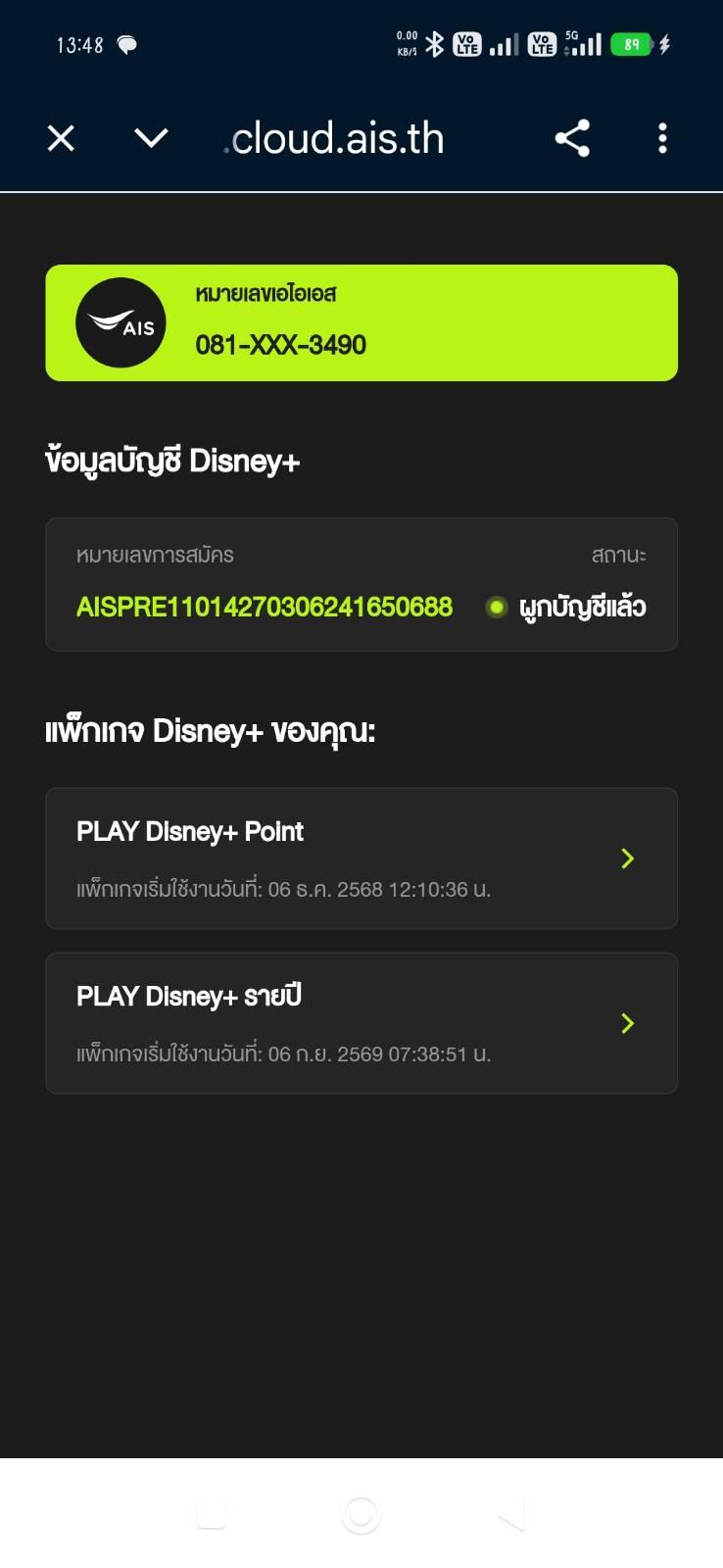Open the PLAY Disney+ Point package
The height and width of the screenshot is (1568, 723).
[x=361, y=858]
